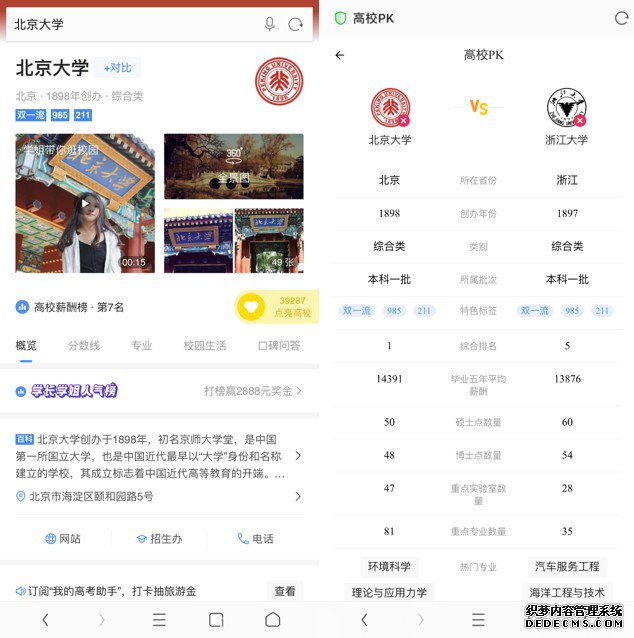The image size is (634, 638).
Task: Switch to the 口碑问答 tab
Action: (278, 345)
